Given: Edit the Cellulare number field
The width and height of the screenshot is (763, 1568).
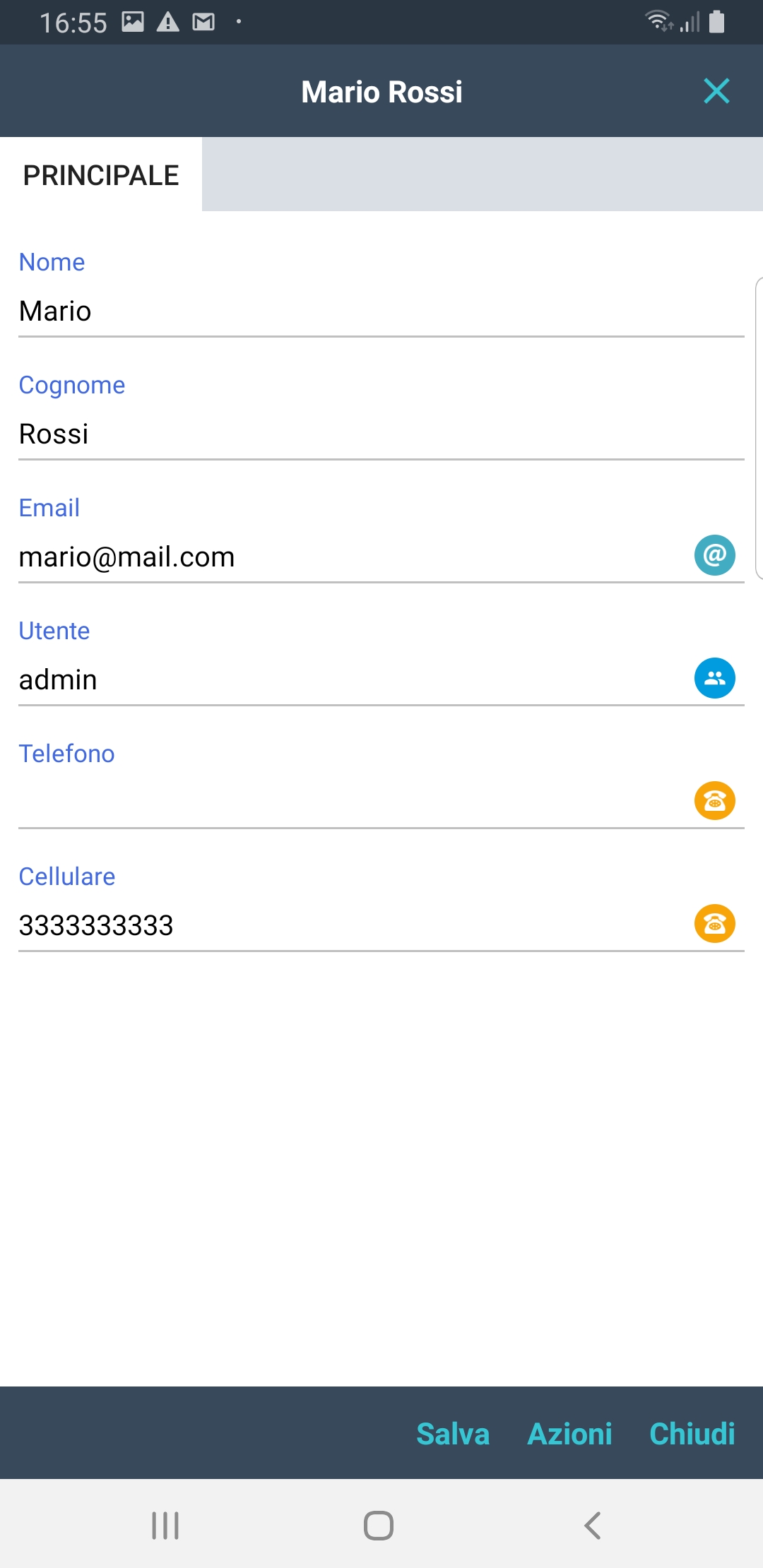Looking at the screenshot, I should 339,925.
